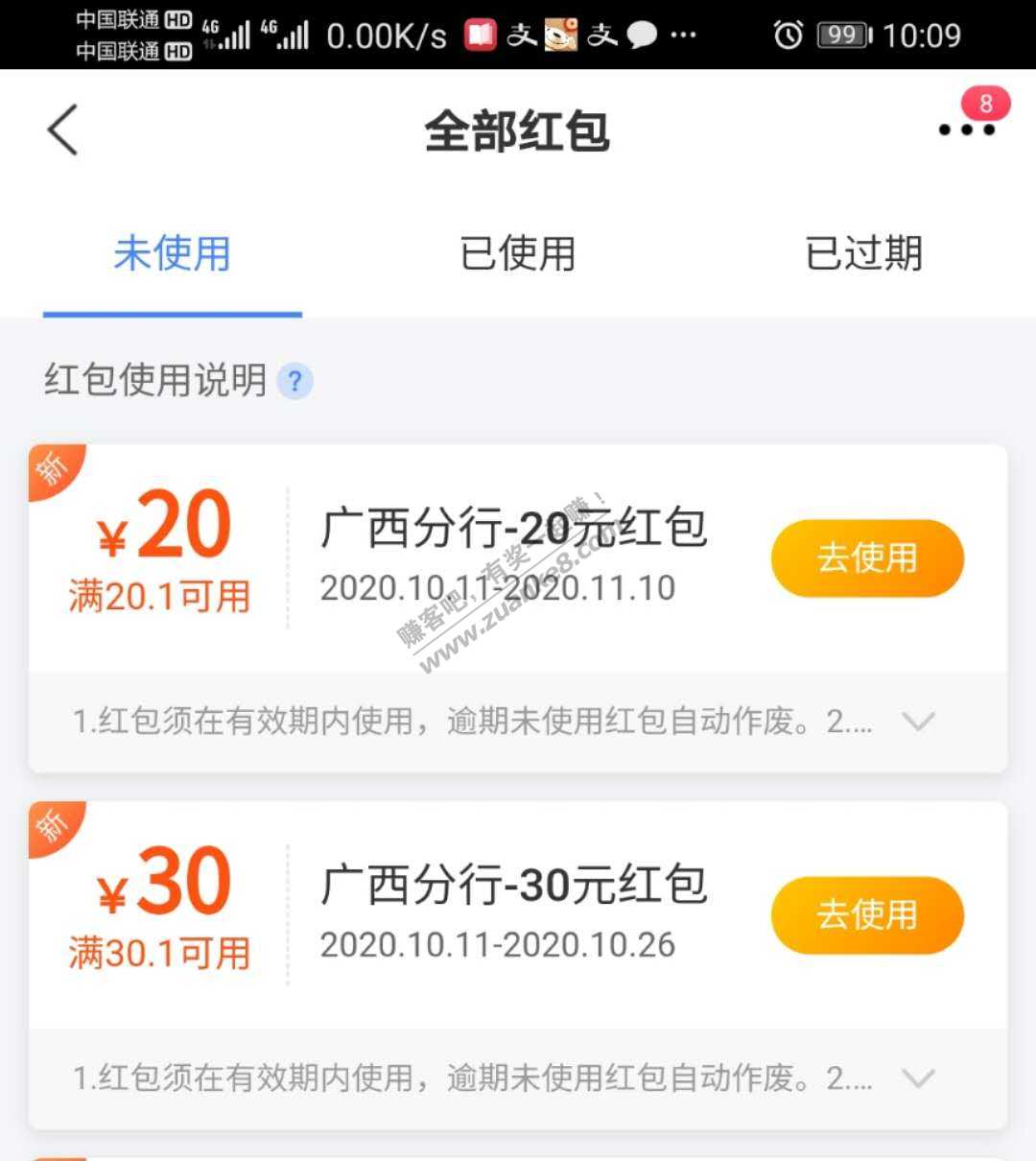Expand the rules under the 30元红包
The image size is (1036, 1161).
pyautogui.click(x=918, y=1078)
